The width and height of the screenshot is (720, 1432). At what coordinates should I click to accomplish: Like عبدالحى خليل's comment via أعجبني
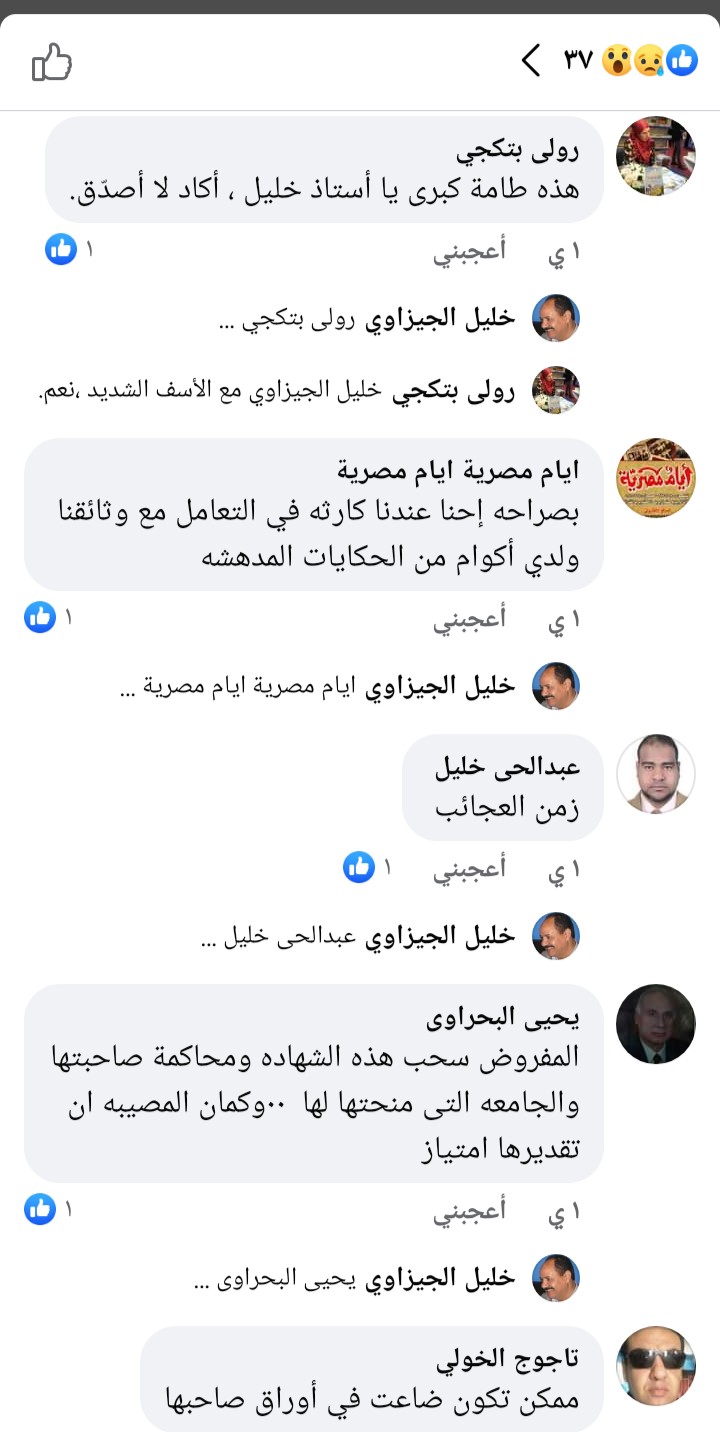pos(469,870)
